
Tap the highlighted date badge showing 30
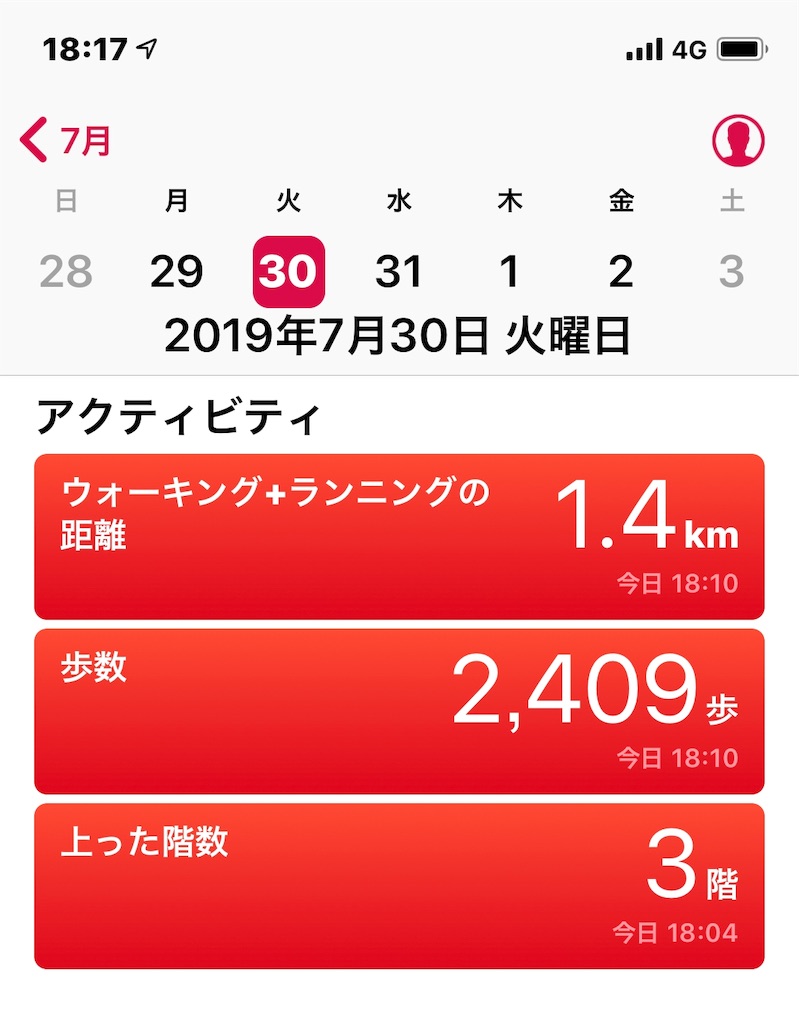click(x=289, y=270)
